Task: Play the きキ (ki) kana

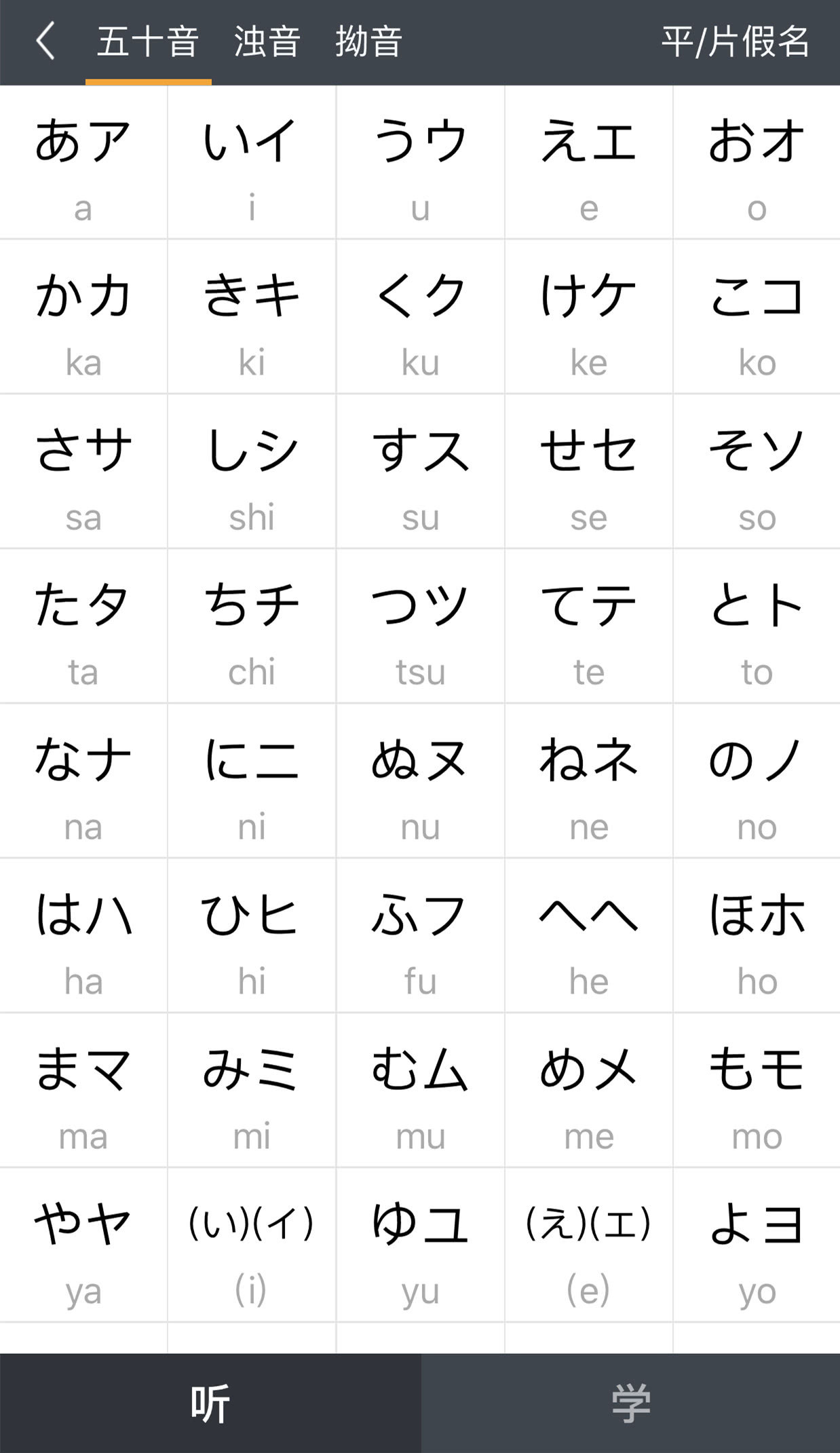Action: click(252, 317)
